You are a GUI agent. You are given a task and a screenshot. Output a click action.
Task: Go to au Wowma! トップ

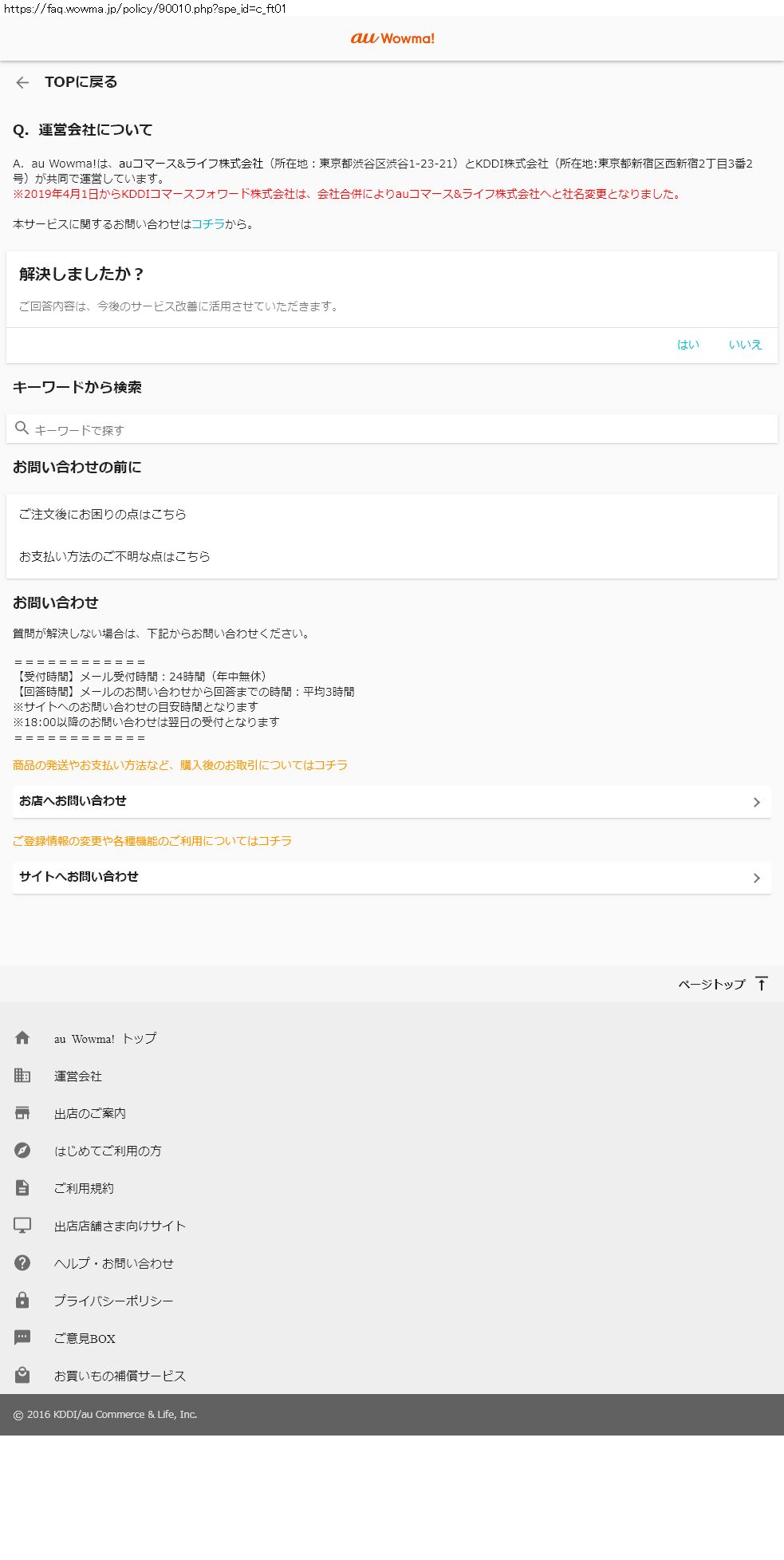[104, 1039]
